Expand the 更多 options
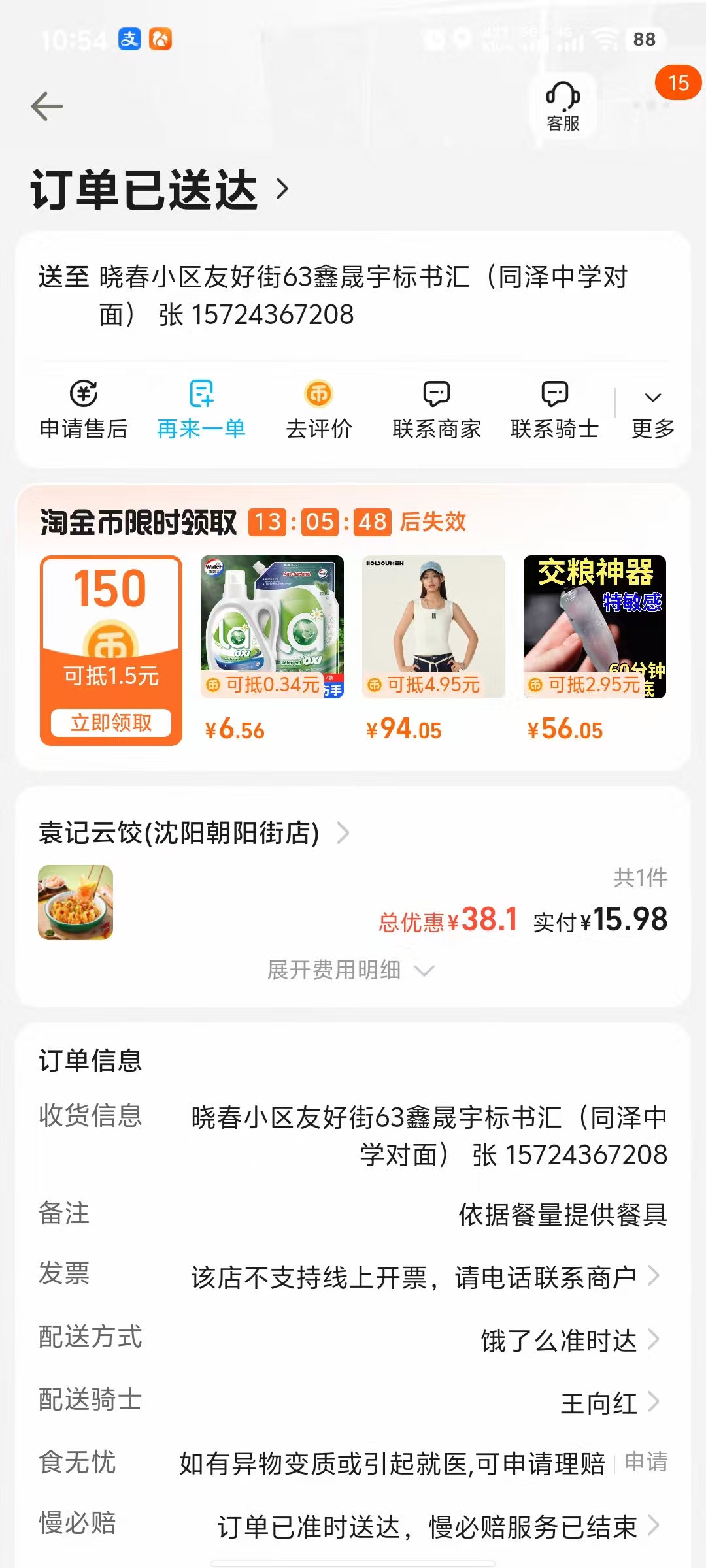The image size is (706, 1568). tap(652, 409)
